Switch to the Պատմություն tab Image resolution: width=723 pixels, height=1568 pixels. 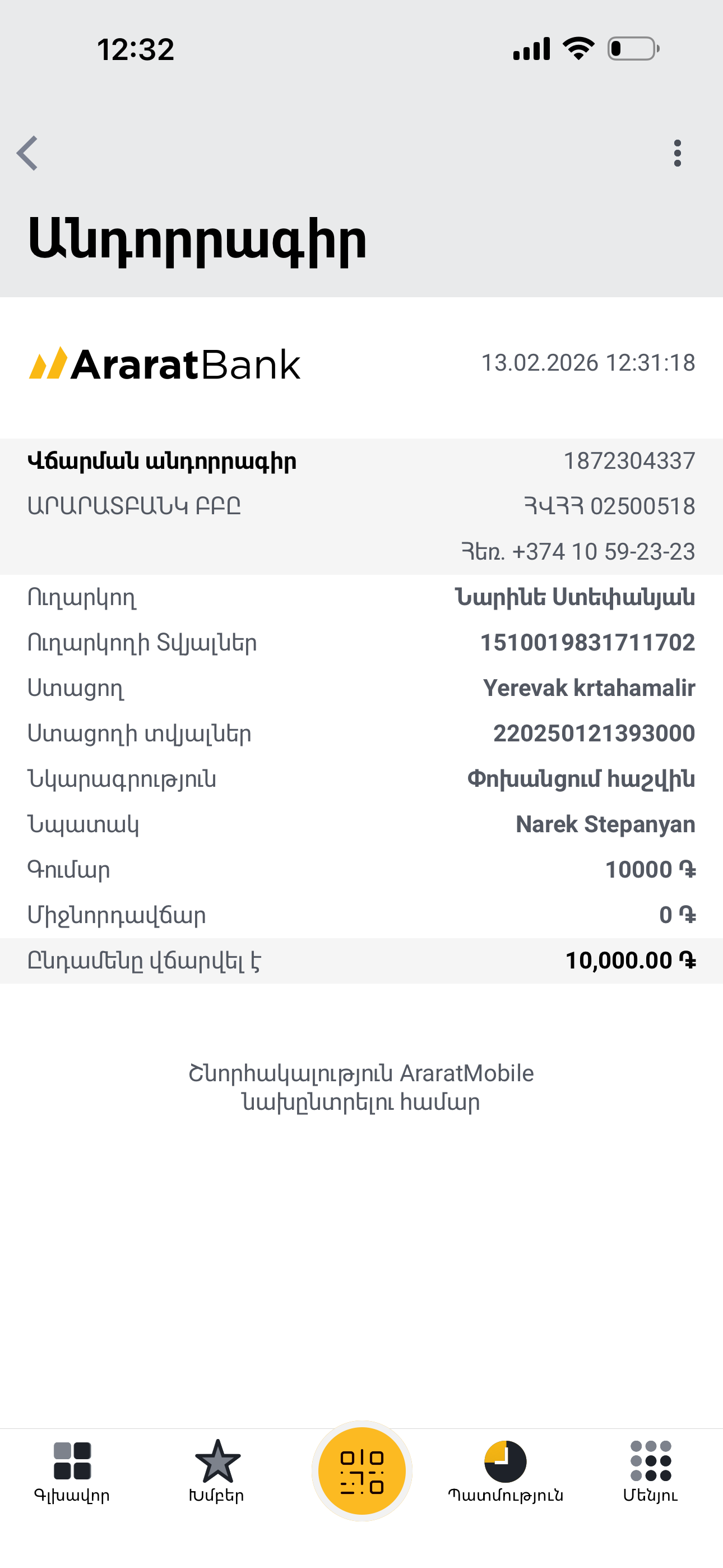505,1470
